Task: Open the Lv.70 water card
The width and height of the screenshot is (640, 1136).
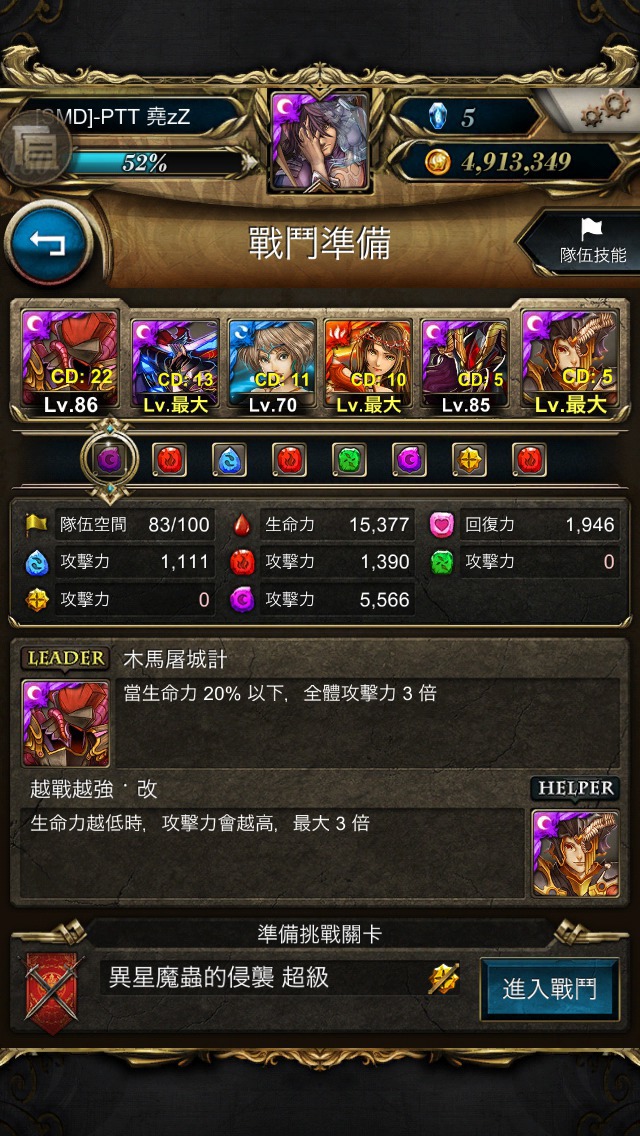Action: pyautogui.click(x=272, y=366)
